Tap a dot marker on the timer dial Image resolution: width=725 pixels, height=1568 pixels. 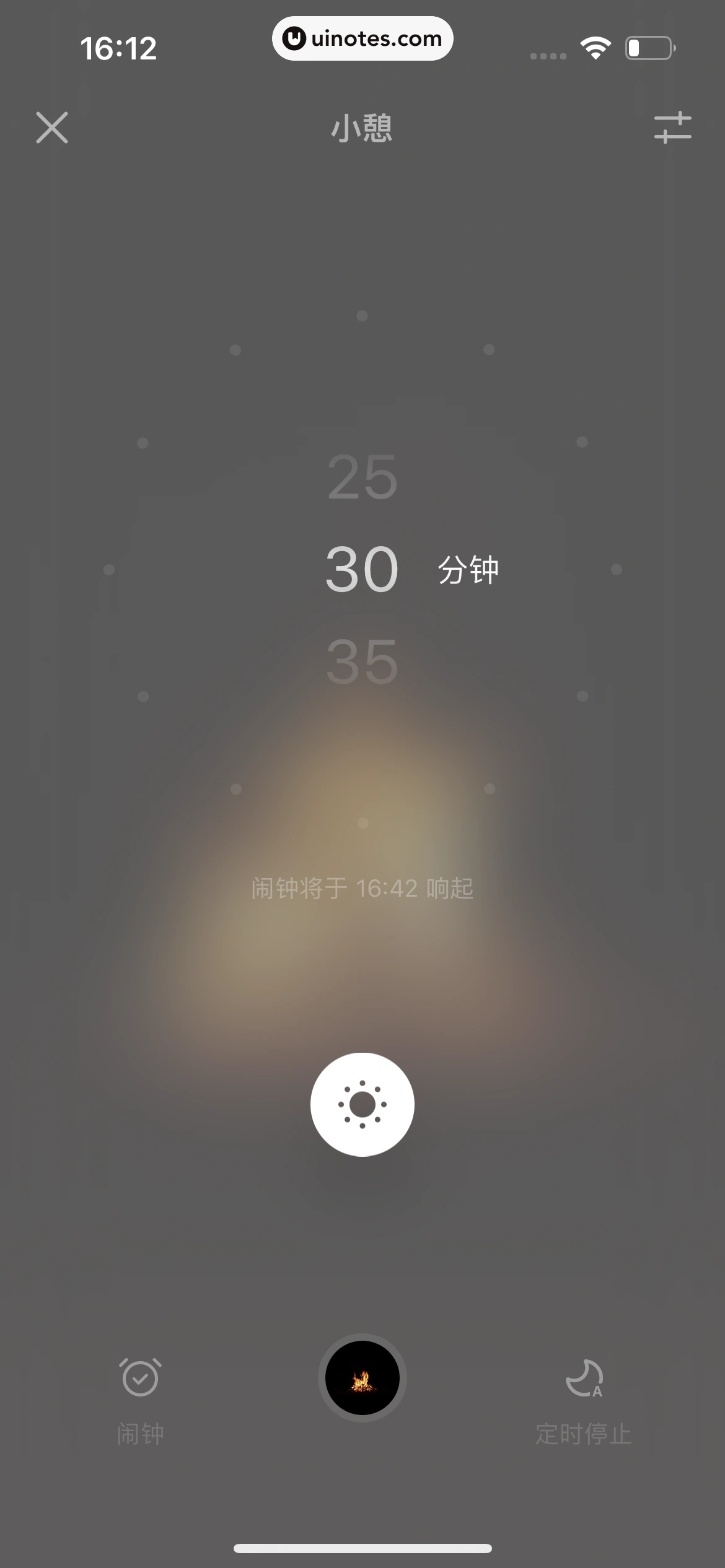(x=362, y=316)
